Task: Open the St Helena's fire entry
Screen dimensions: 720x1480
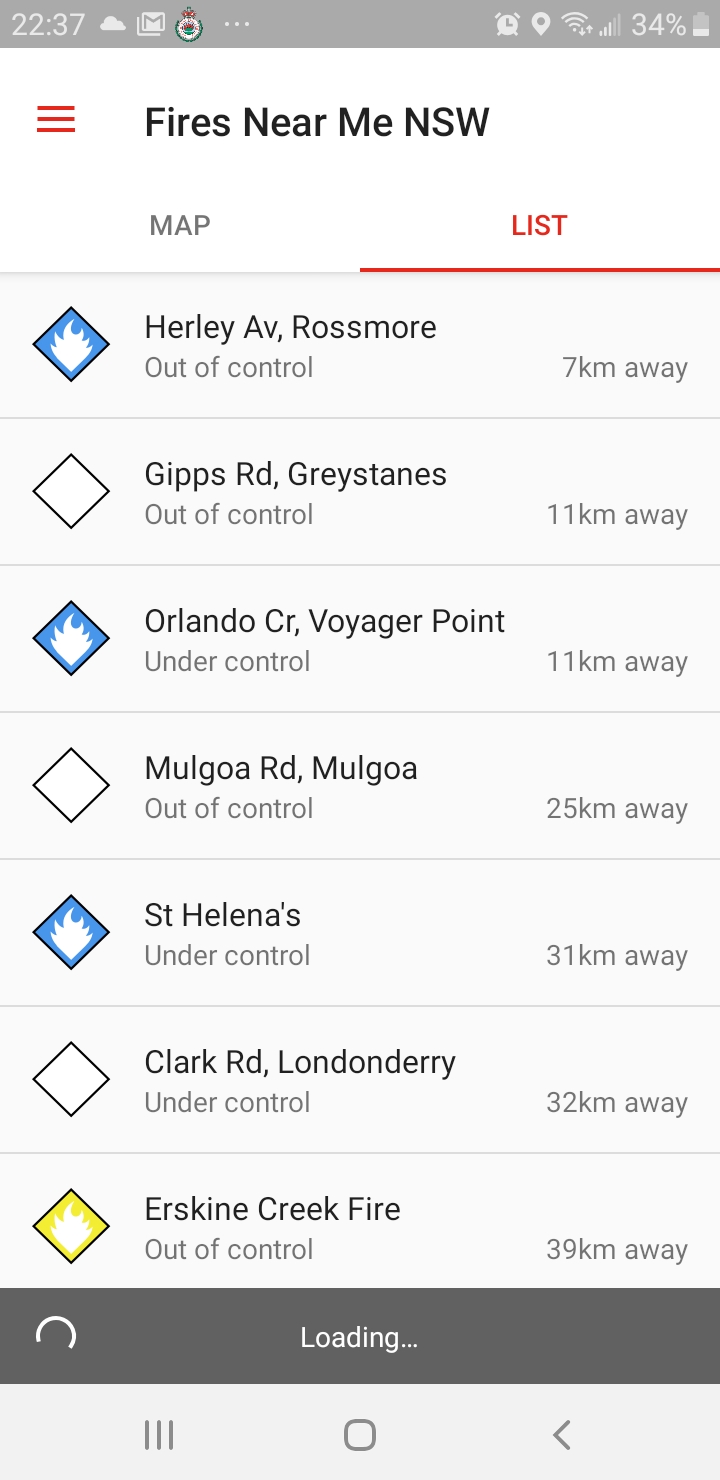Action: 360,934
